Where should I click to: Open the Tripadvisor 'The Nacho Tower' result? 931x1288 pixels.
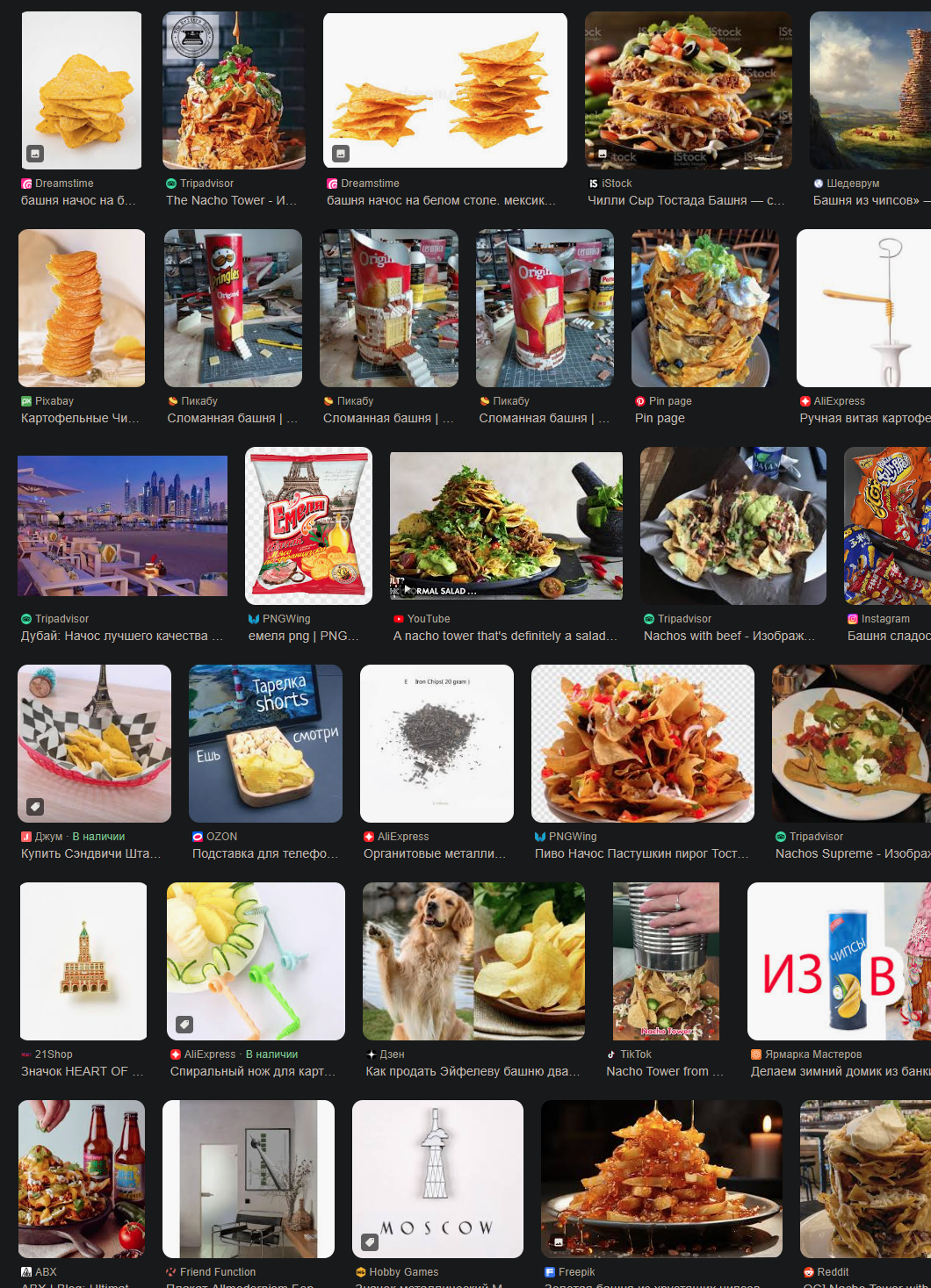234,90
